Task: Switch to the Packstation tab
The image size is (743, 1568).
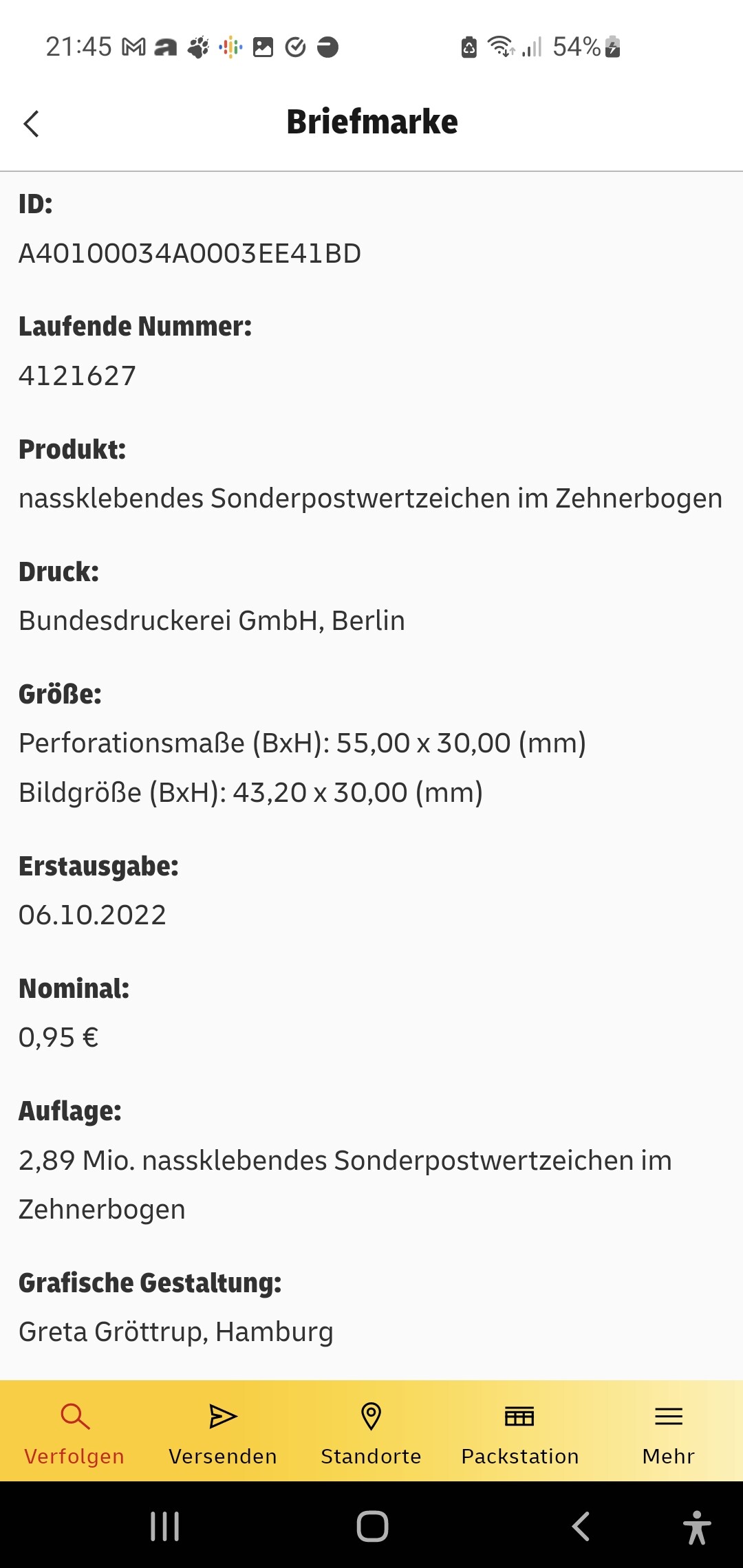Action: click(x=519, y=1432)
